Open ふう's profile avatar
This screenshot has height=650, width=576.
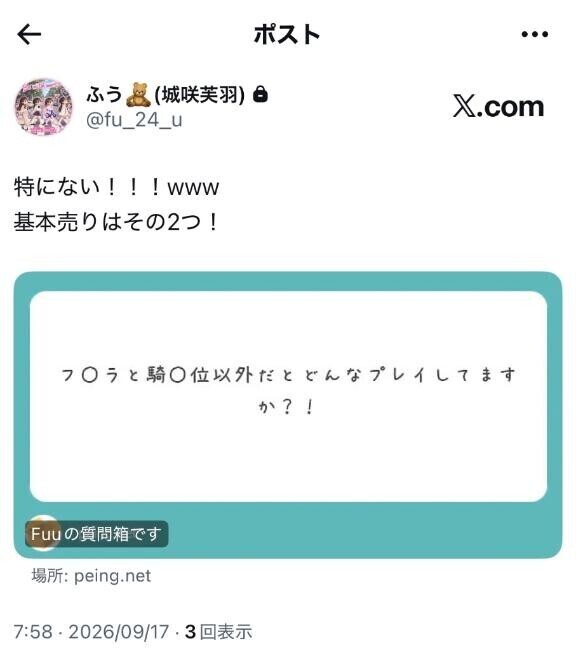(x=44, y=107)
